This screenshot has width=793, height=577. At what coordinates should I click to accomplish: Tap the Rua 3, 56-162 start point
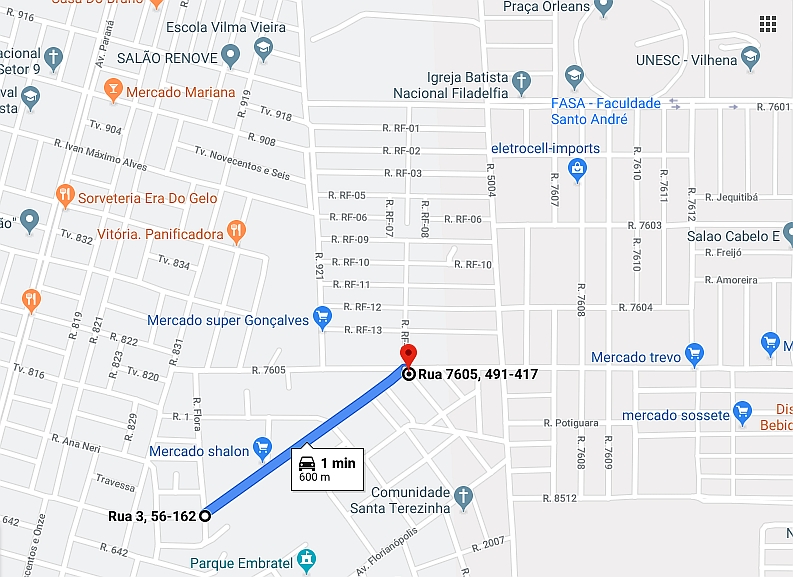point(205,516)
